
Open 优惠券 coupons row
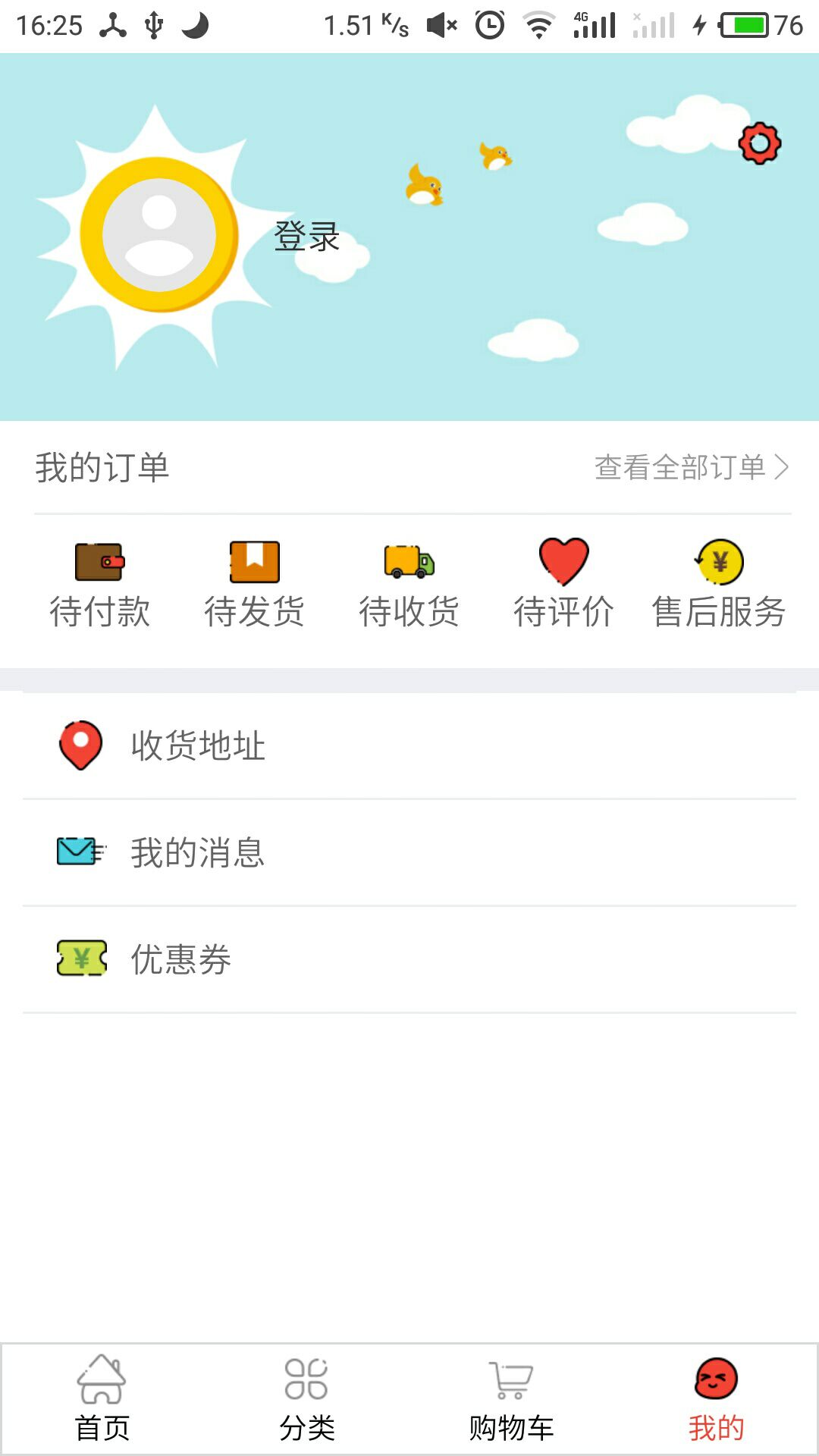tap(409, 959)
